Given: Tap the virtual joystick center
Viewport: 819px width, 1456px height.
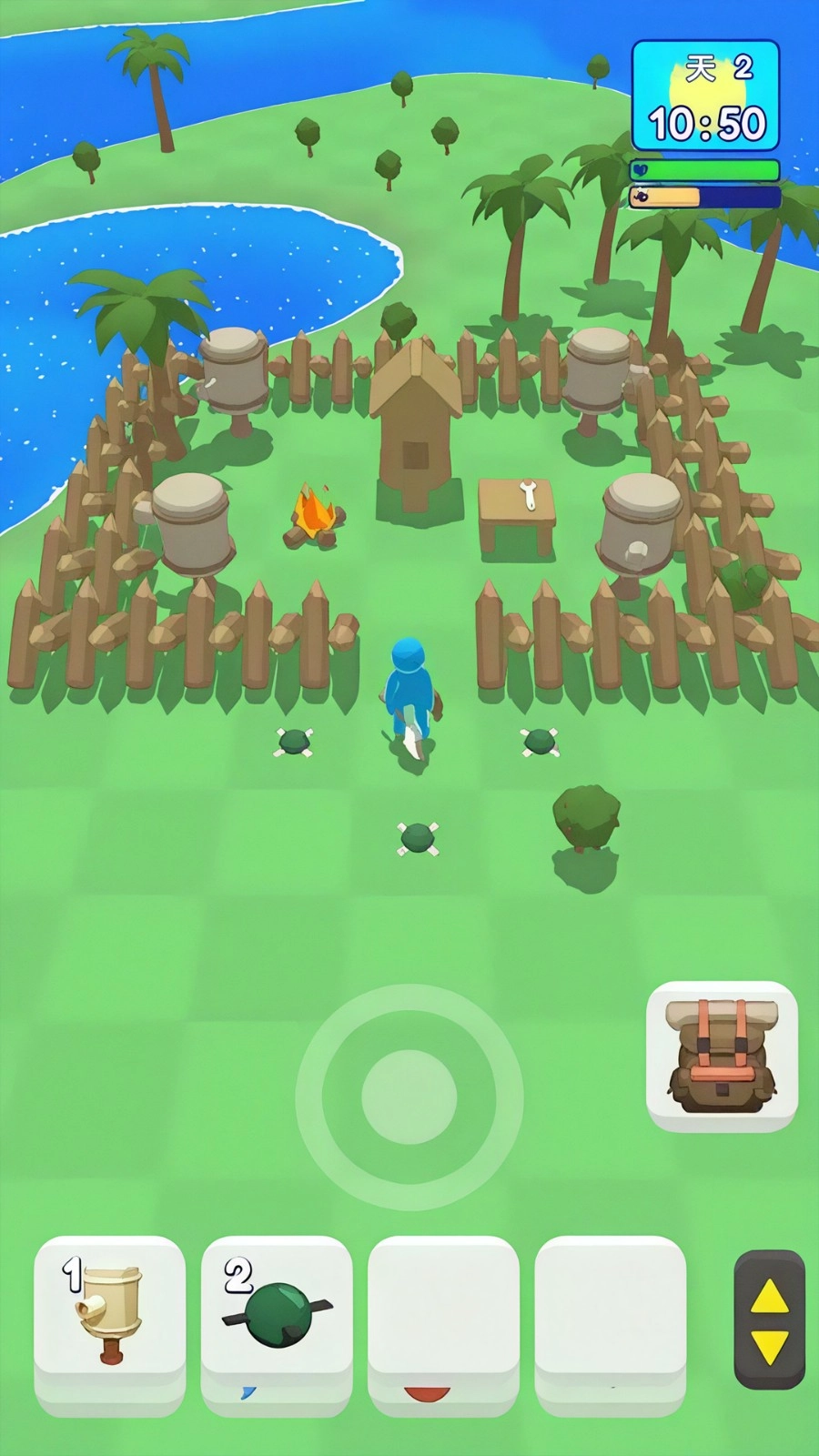Looking at the screenshot, I should coord(409,1097).
